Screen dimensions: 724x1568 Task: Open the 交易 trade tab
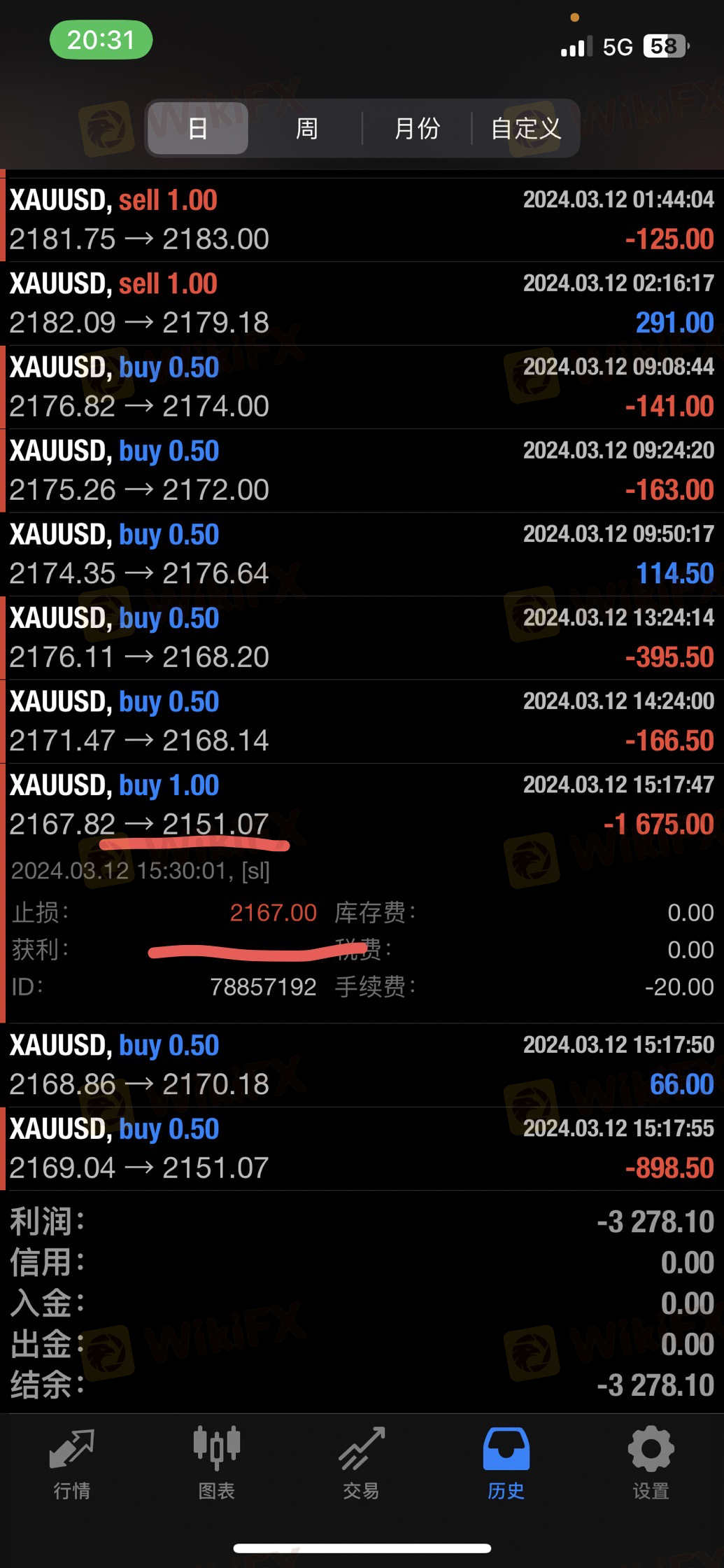click(362, 1463)
